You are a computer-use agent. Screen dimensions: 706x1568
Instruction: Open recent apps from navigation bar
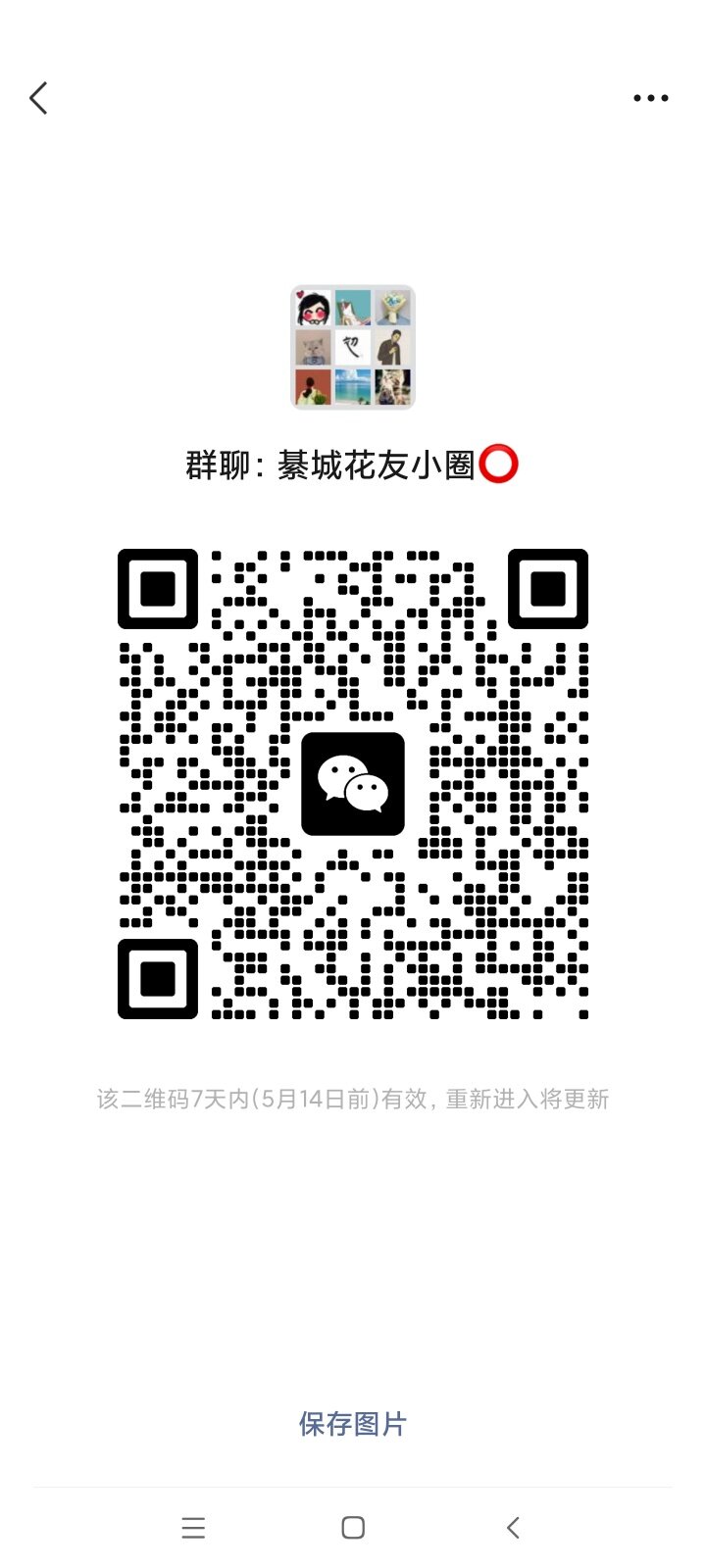(193, 1528)
